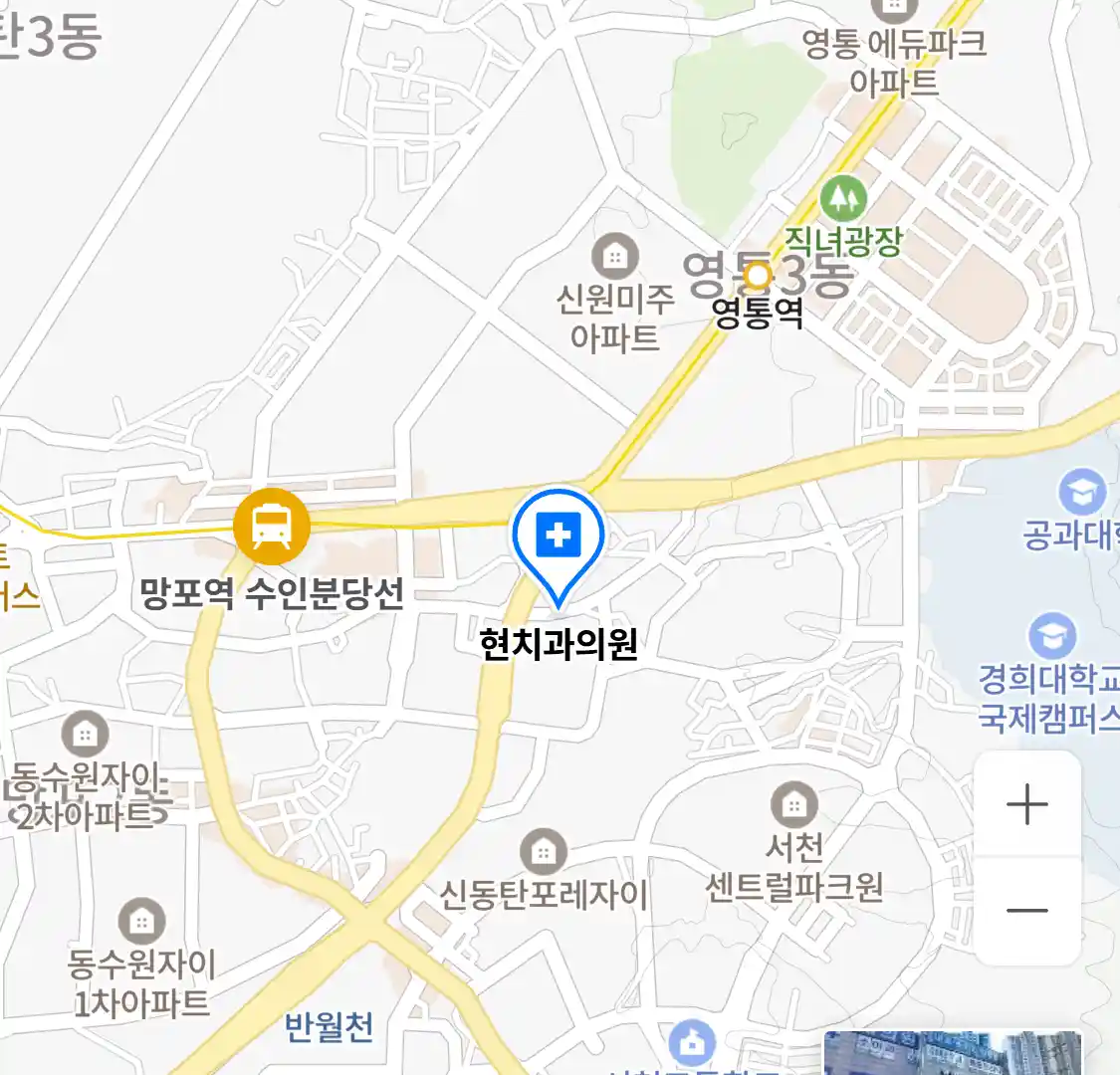Image resolution: width=1120 pixels, height=1075 pixels.
Task: Select the 망포역 수인분당선 station marker
Action: pos(272,527)
